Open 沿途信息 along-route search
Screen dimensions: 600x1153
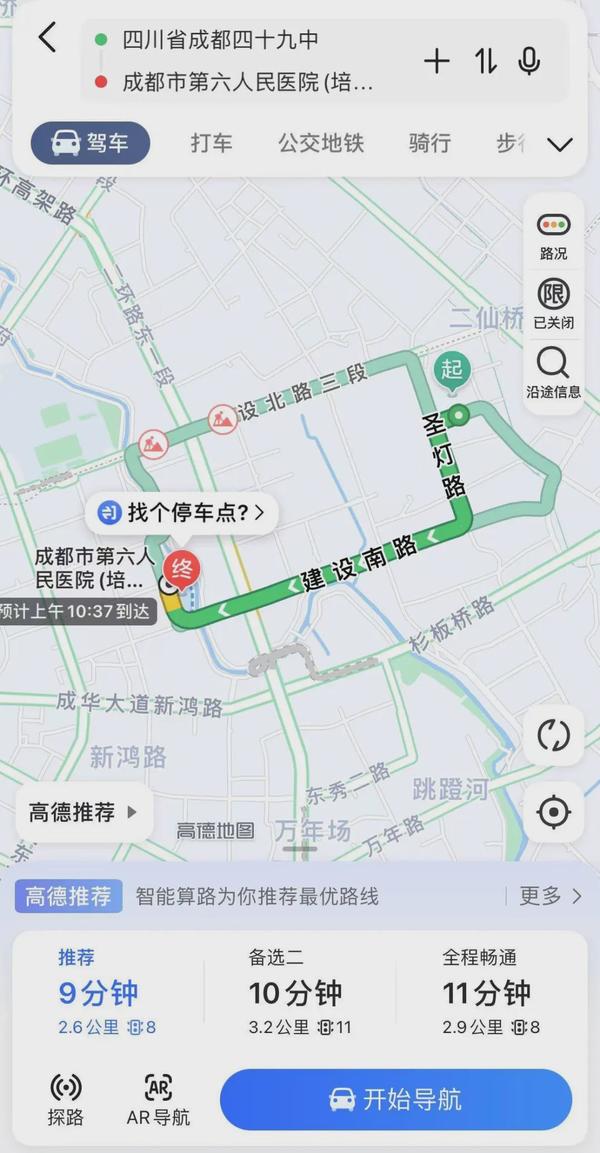pyautogui.click(x=553, y=372)
